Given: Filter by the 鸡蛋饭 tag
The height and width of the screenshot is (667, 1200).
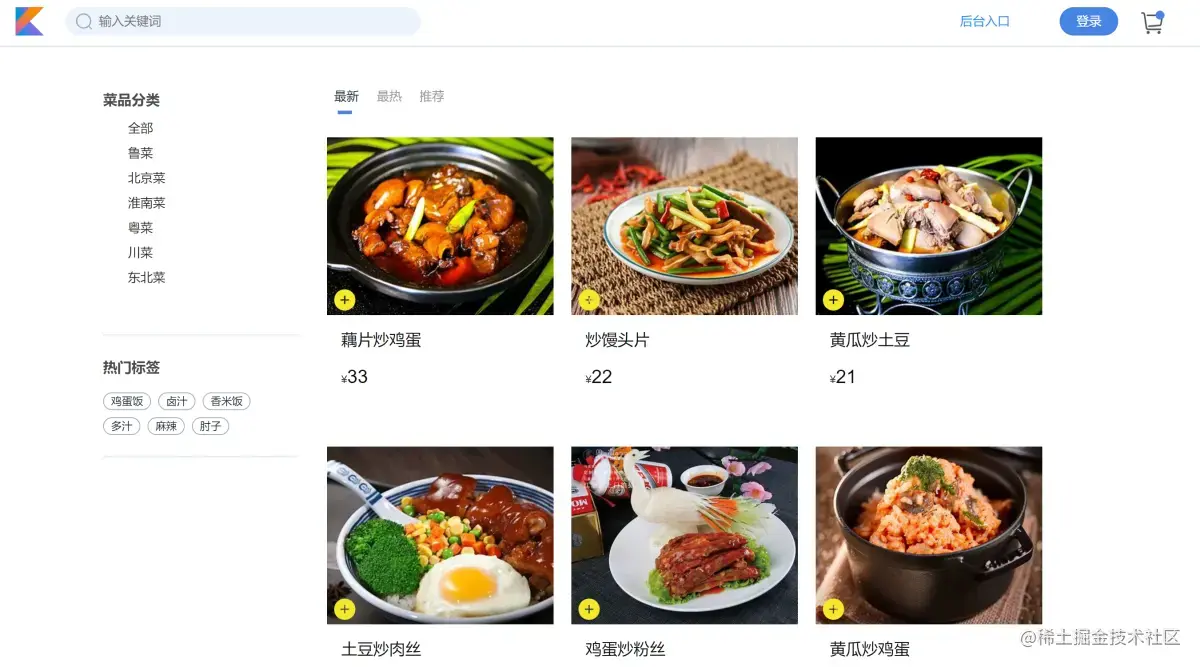Looking at the screenshot, I should coord(127,401).
